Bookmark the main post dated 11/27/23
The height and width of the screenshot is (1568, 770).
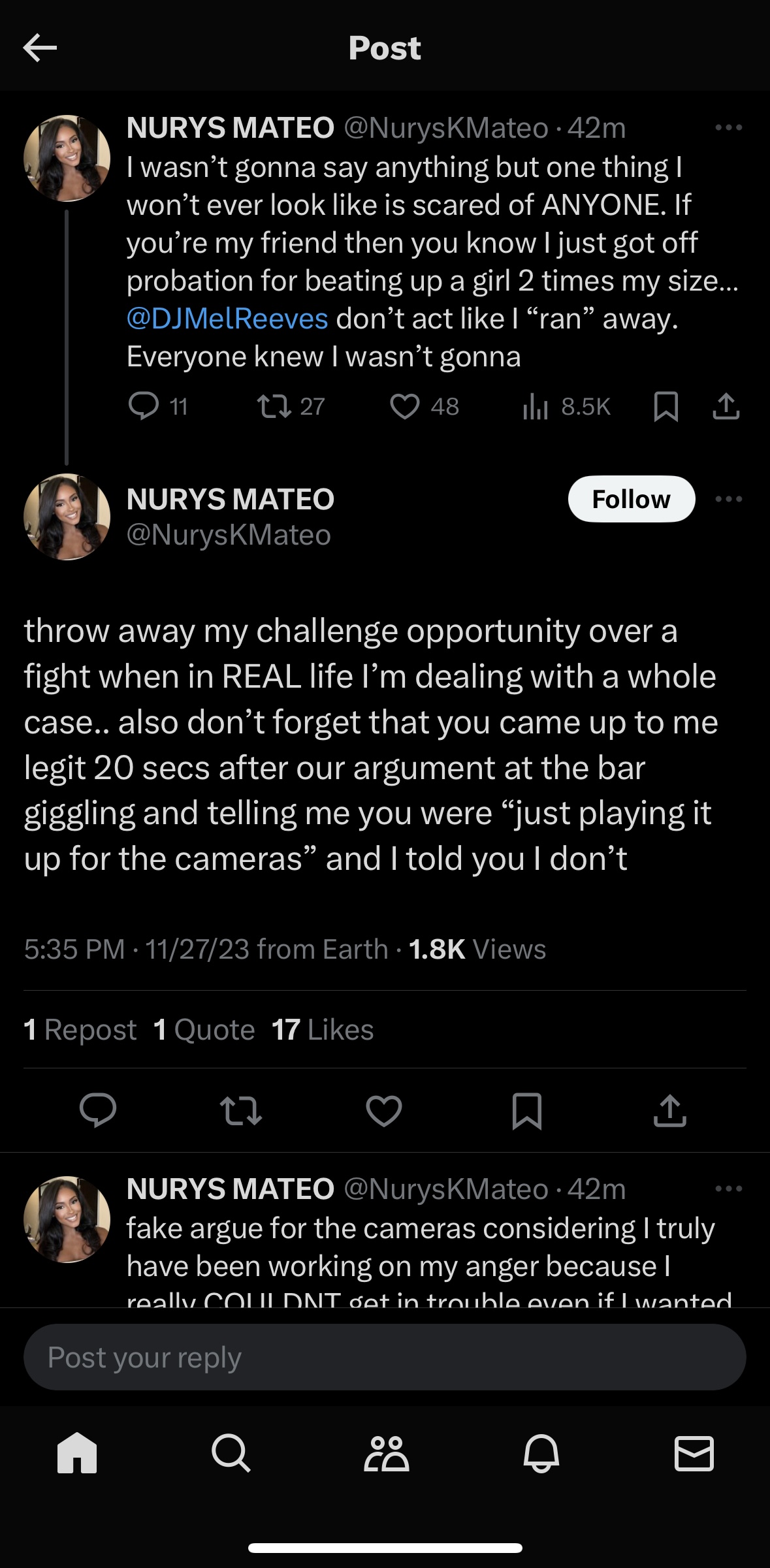pyautogui.click(x=526, y=1110)
